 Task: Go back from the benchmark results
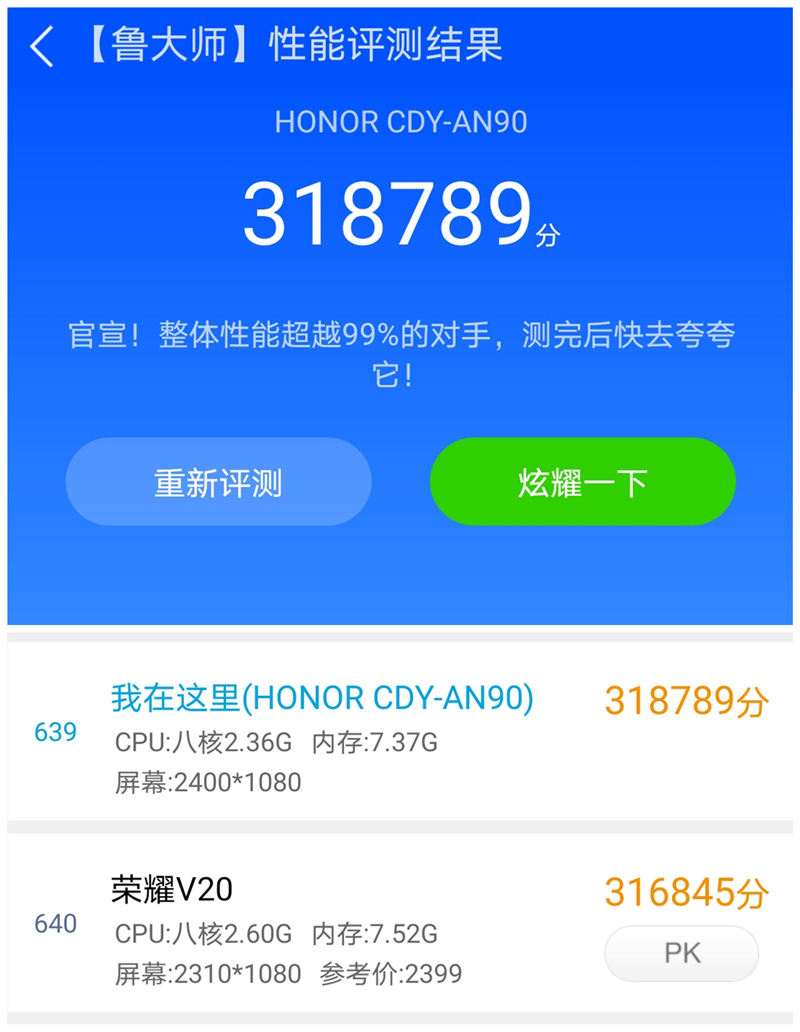(x=41, y=47)
